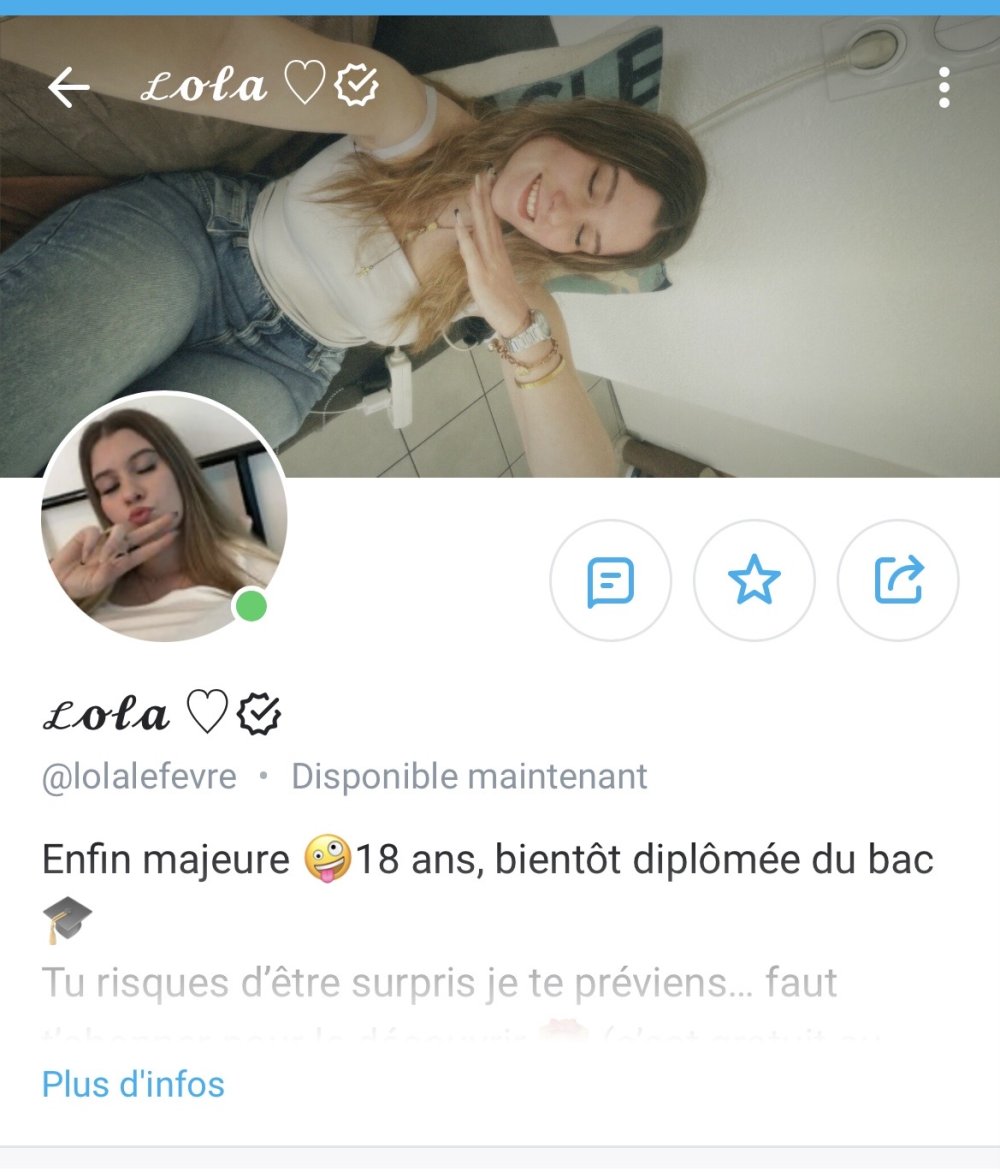Share this profile
This screenshot has width=1000, height=1172.
[x=898, y=580]
